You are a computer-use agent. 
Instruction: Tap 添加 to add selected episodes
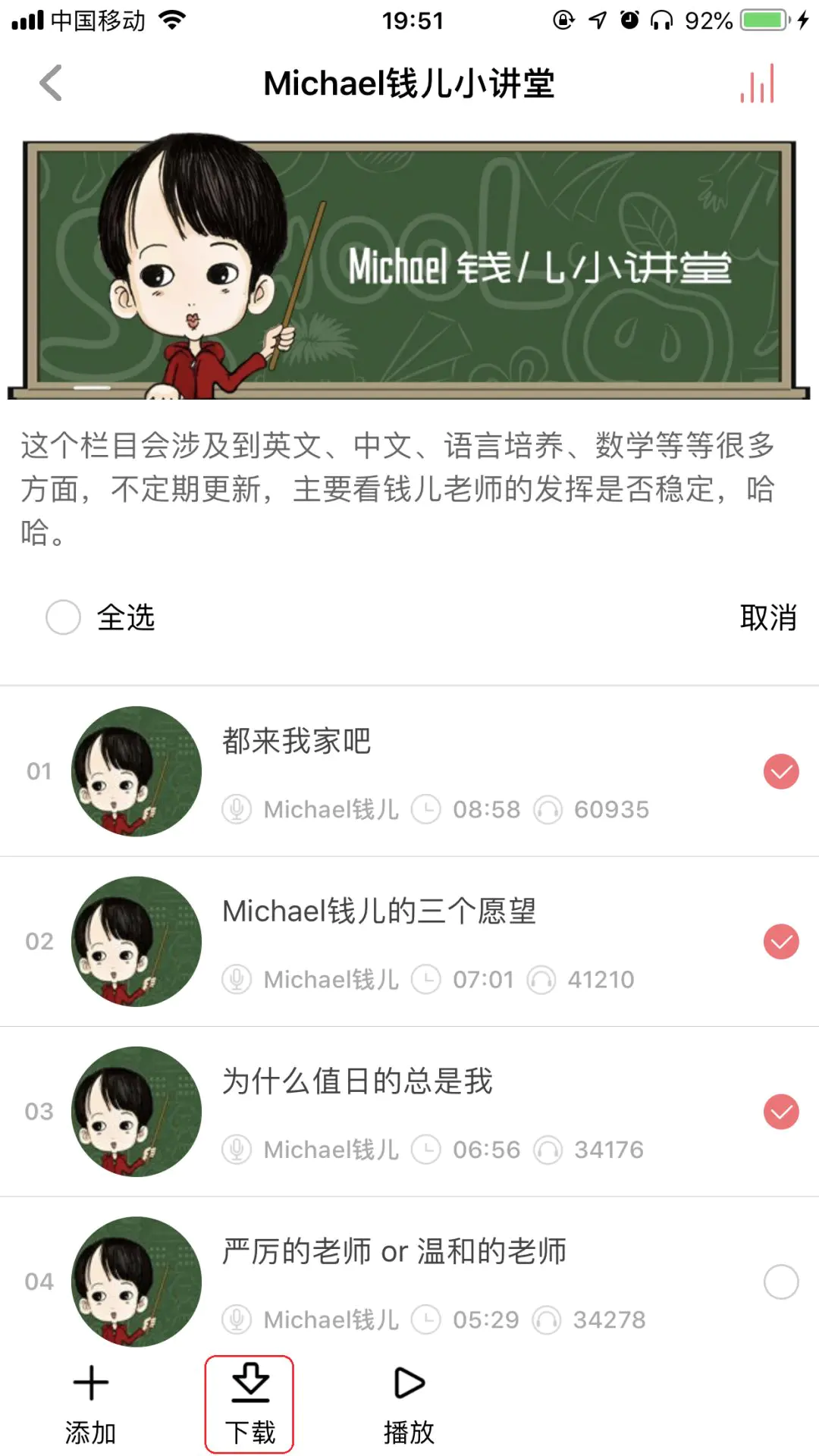90,1403
